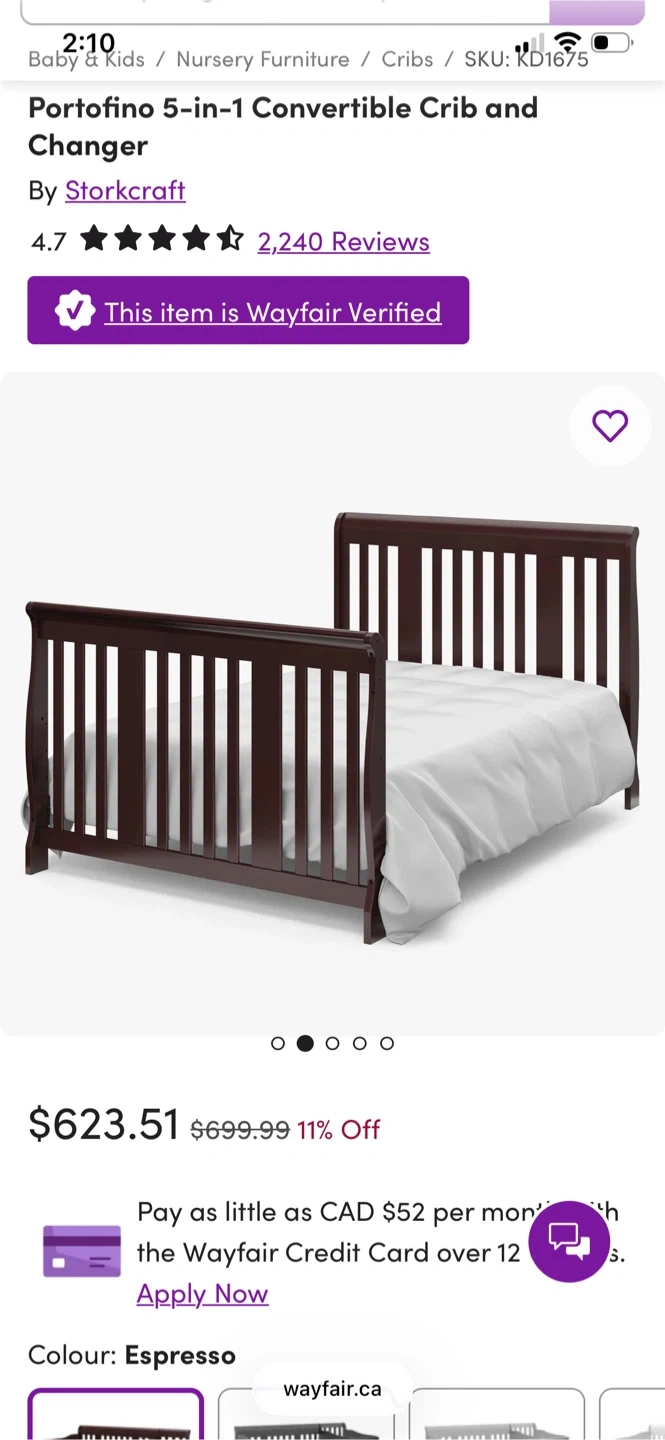Tap Apply Now for the Wayfair Credit Card

coord(202,1293)
